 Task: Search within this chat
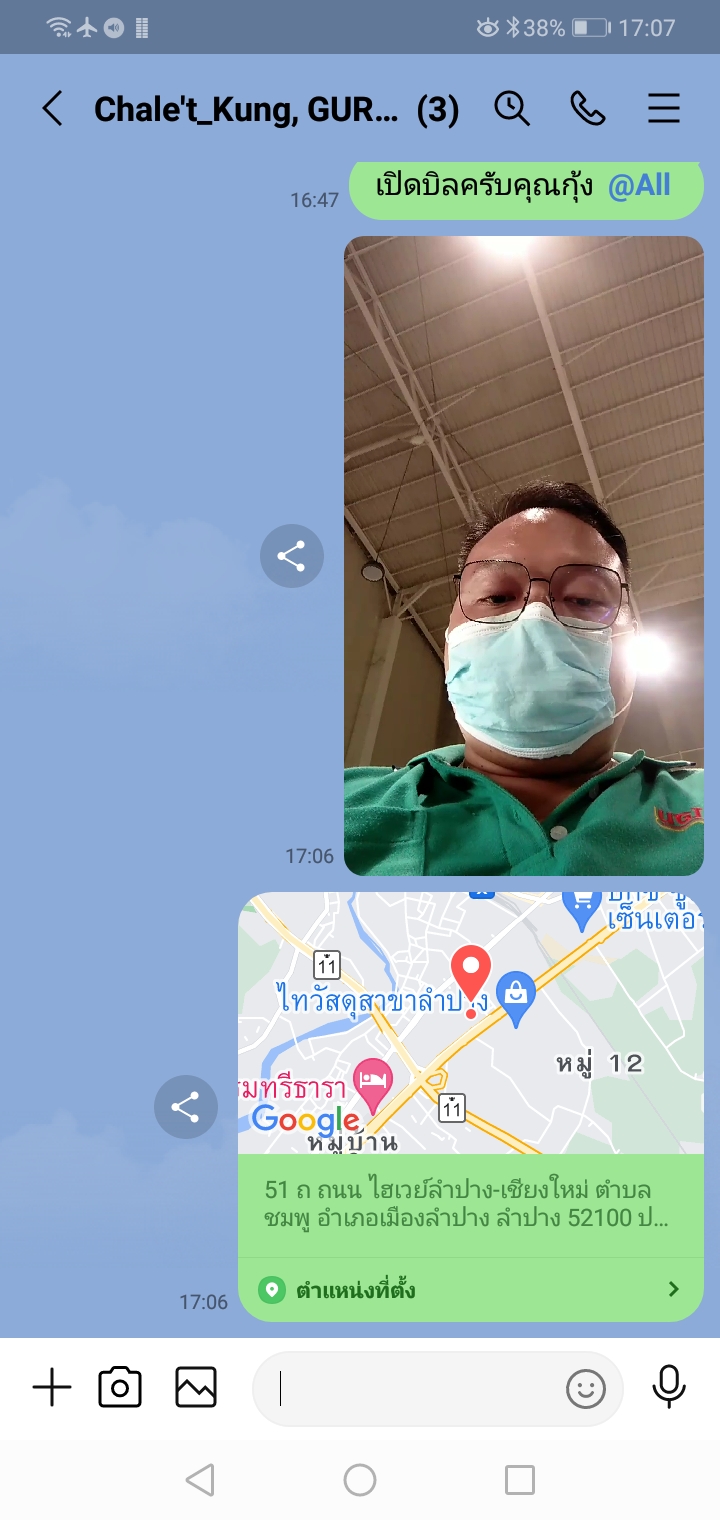tap(512, 109)
